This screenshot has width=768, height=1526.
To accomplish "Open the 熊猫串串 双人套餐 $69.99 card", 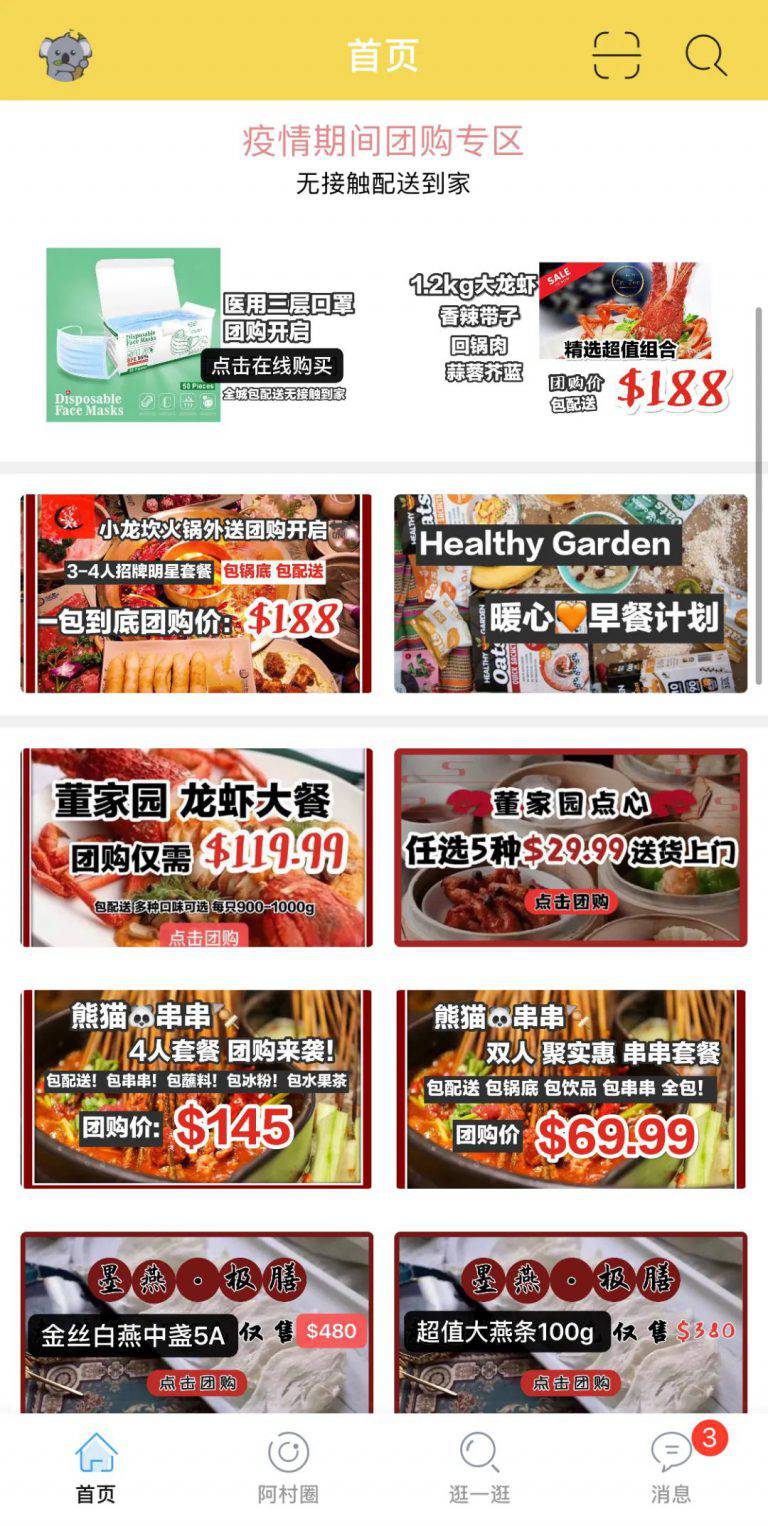I will 570,1089.
